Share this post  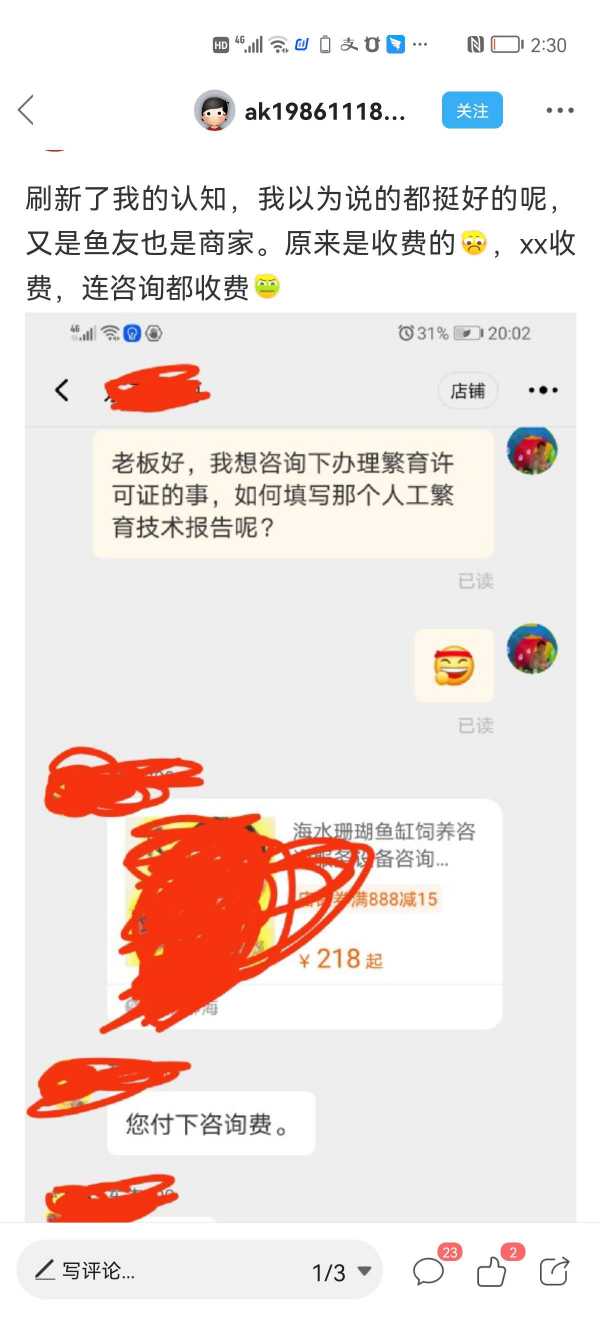553,1271
